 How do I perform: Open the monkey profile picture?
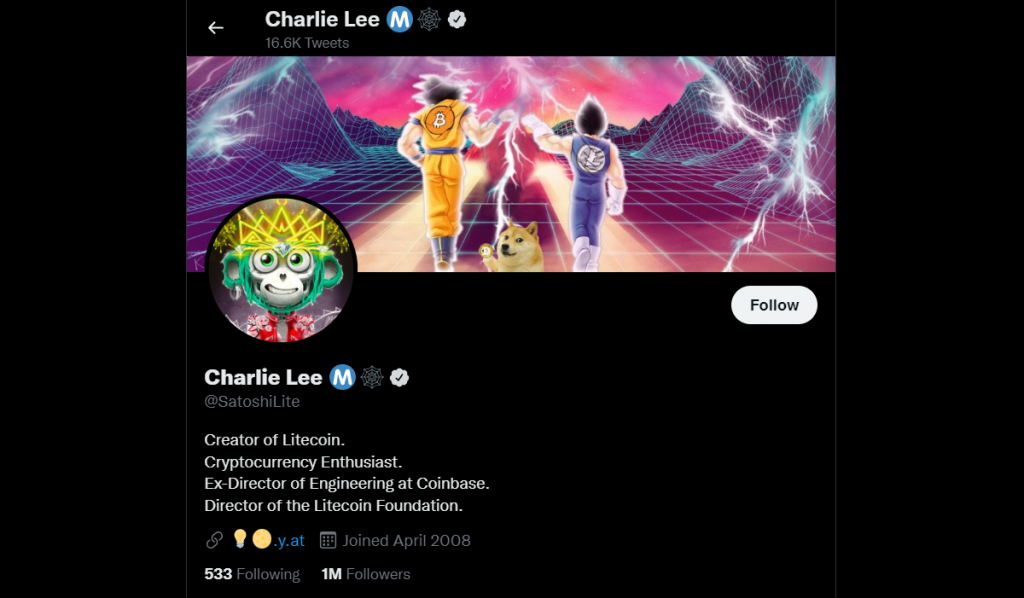(x=280, y=271)
